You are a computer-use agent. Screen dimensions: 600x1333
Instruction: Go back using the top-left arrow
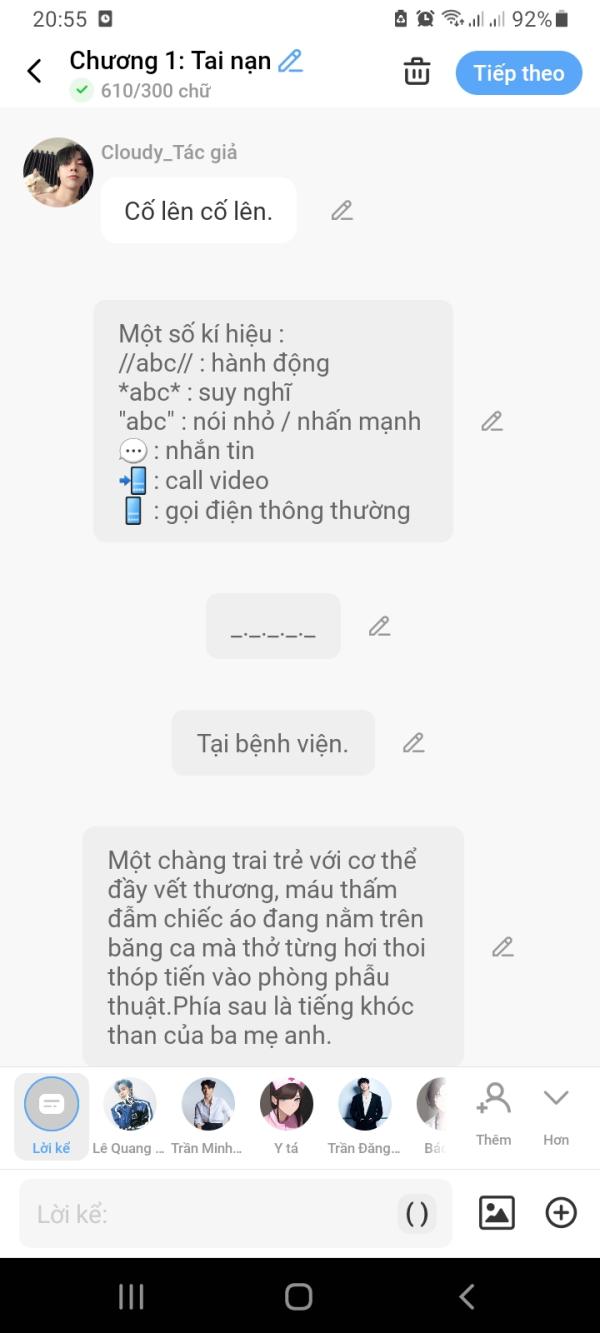click(x=34, y=71)
